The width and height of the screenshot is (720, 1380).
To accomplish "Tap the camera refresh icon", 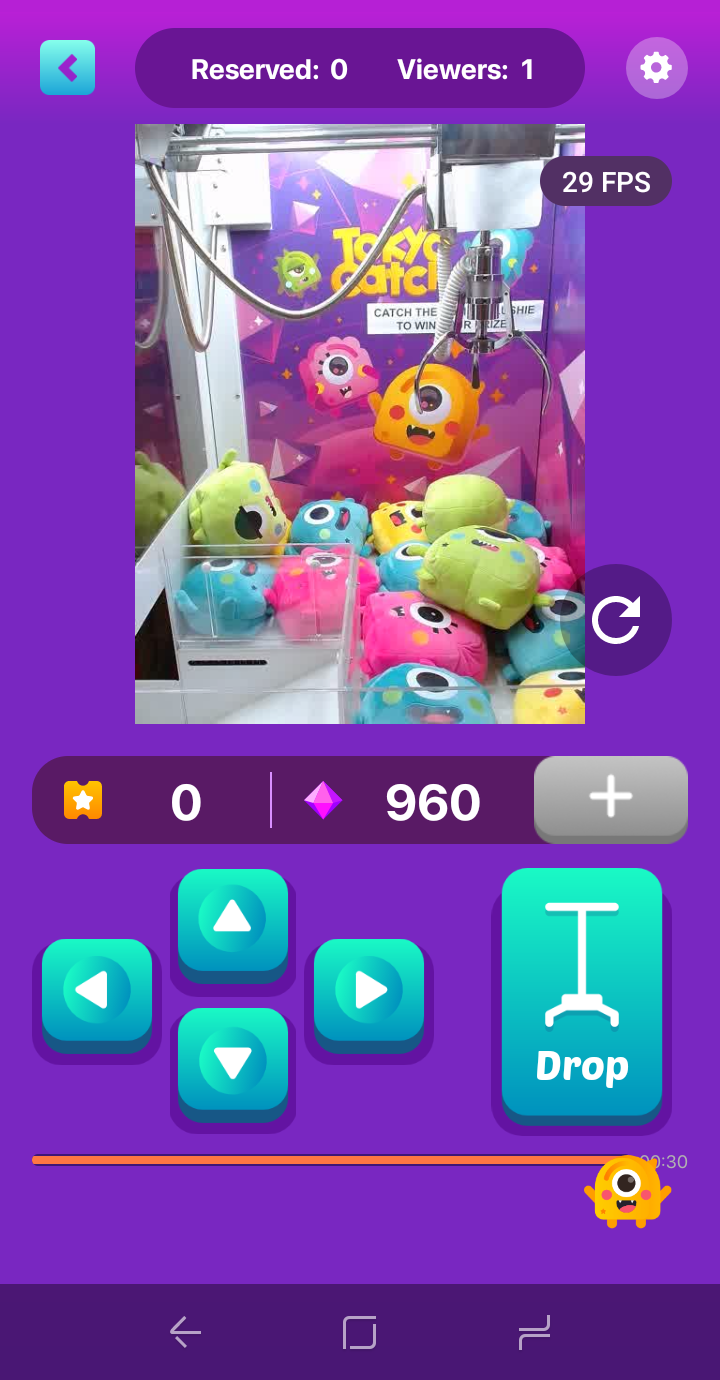I will click(x=617, y=620).
